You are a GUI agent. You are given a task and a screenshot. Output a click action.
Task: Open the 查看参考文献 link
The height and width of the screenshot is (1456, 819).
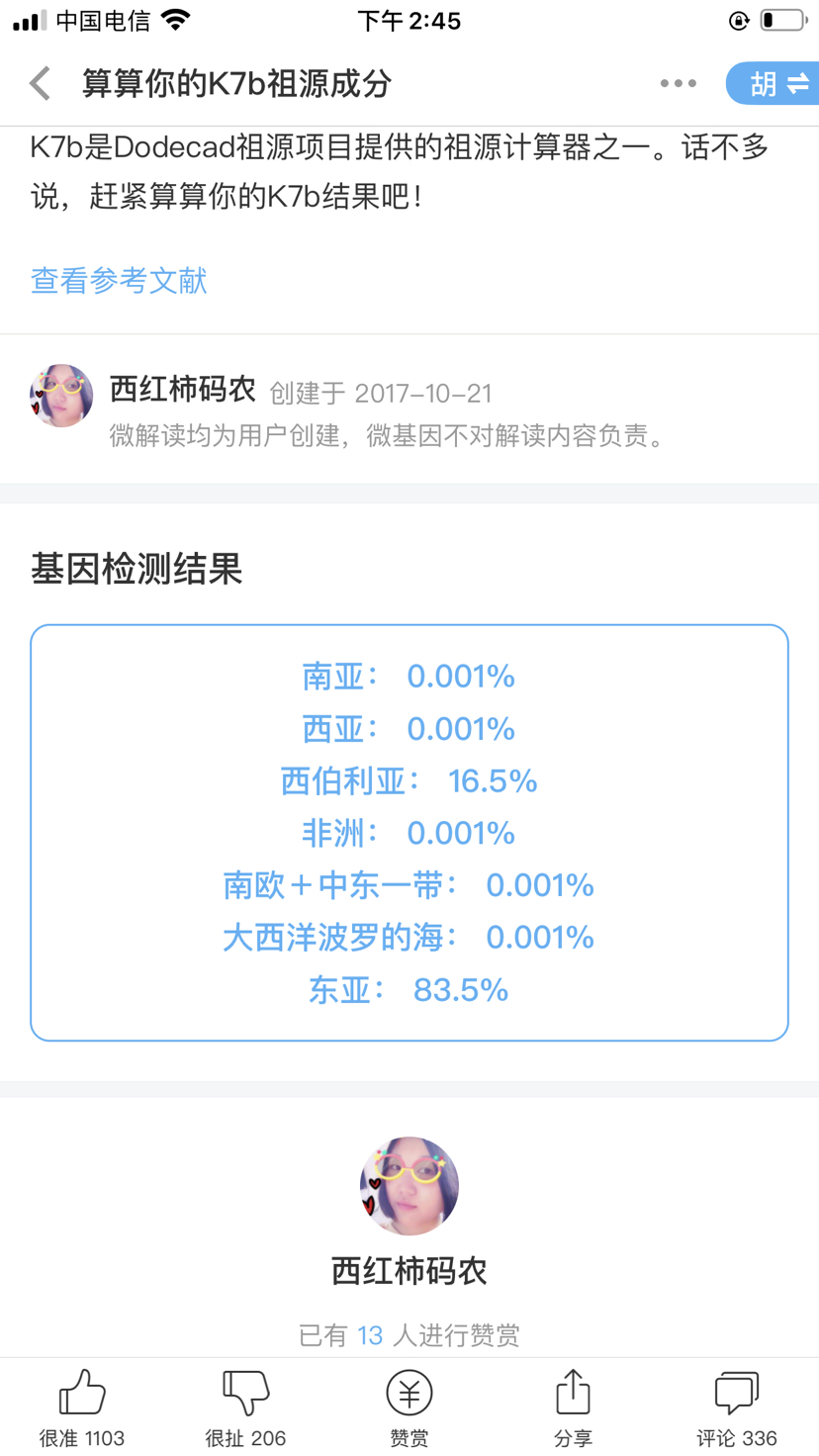coord(119,280)
